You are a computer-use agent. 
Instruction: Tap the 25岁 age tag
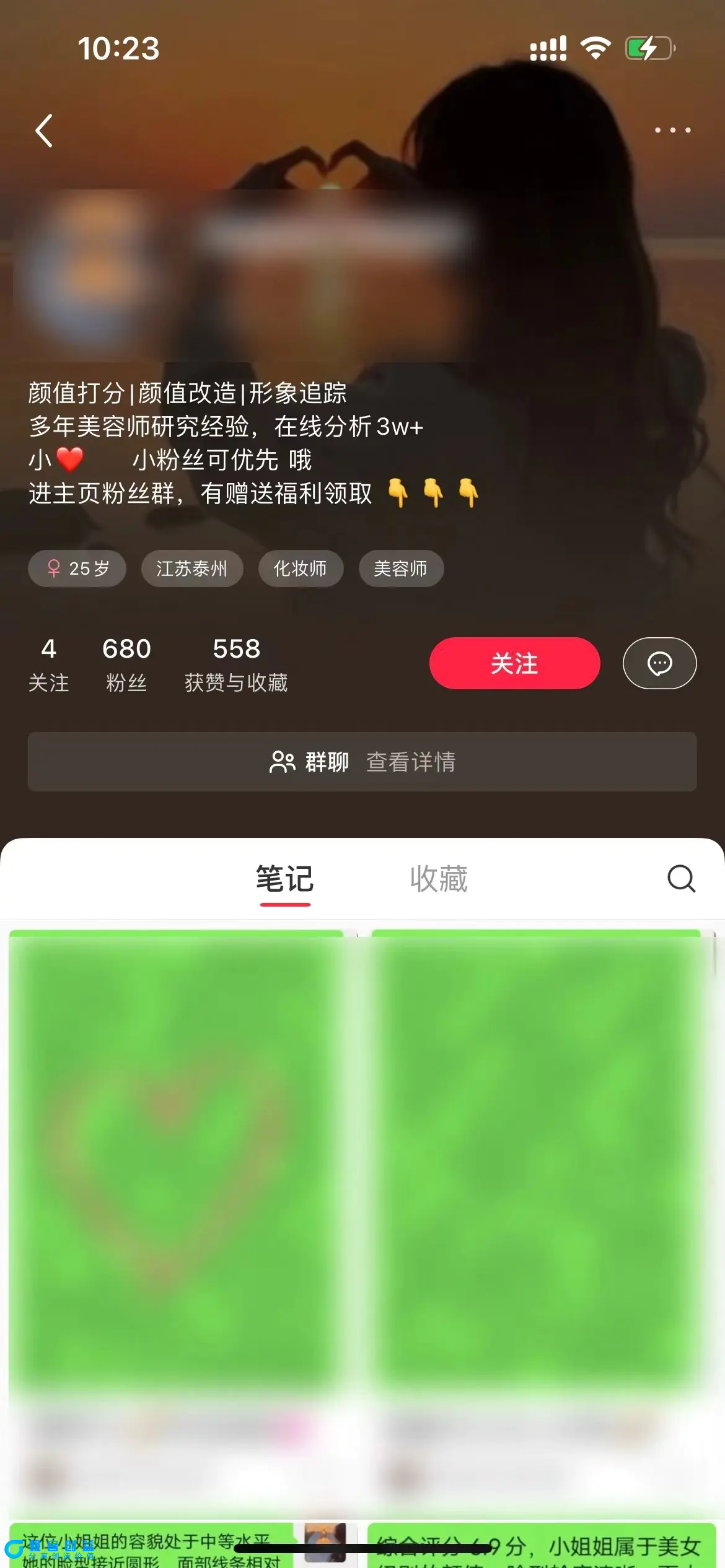click(x=77, y=568)
